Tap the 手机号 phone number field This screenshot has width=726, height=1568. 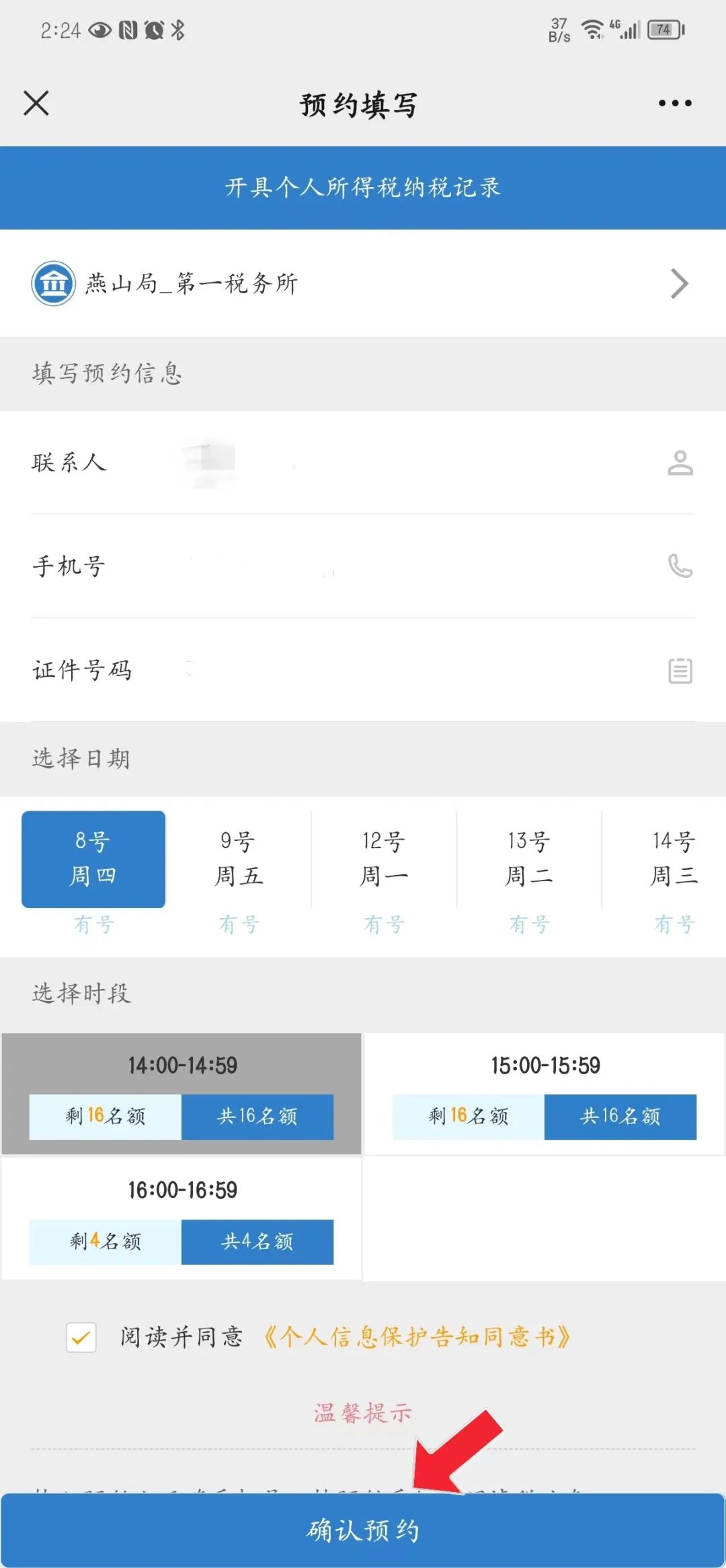point(363,566)
